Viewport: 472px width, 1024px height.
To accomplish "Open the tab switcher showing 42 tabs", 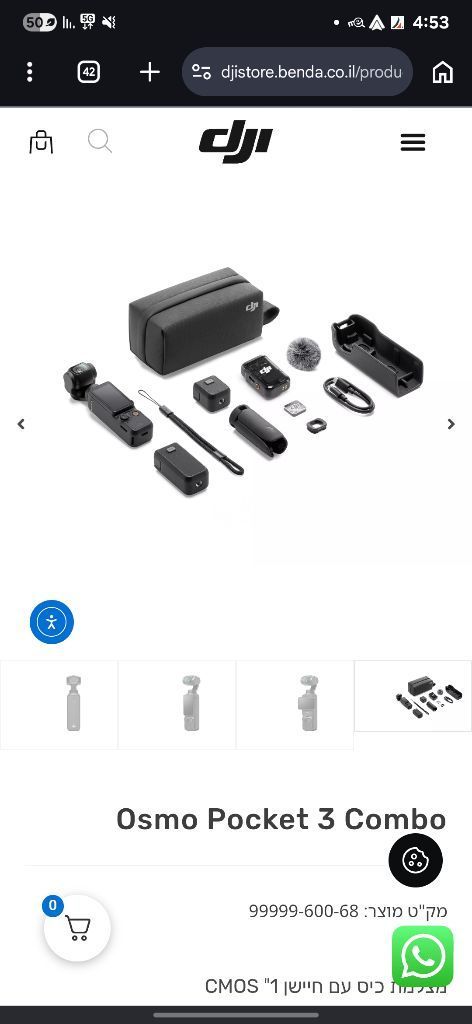I will [89, 72].
